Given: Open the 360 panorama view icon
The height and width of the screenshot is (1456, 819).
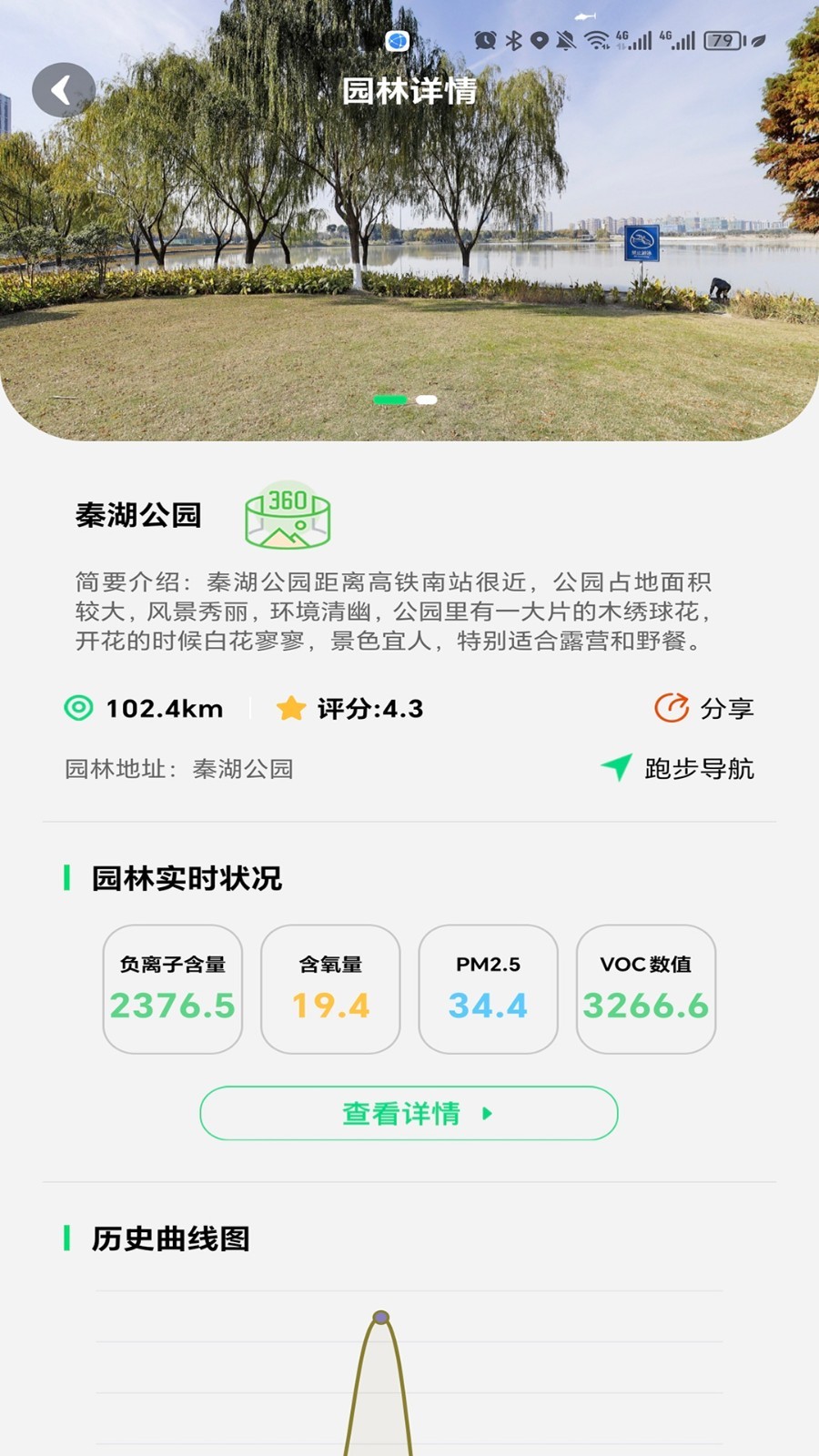Looking at the screenshot, I should [x=288, y=515].
